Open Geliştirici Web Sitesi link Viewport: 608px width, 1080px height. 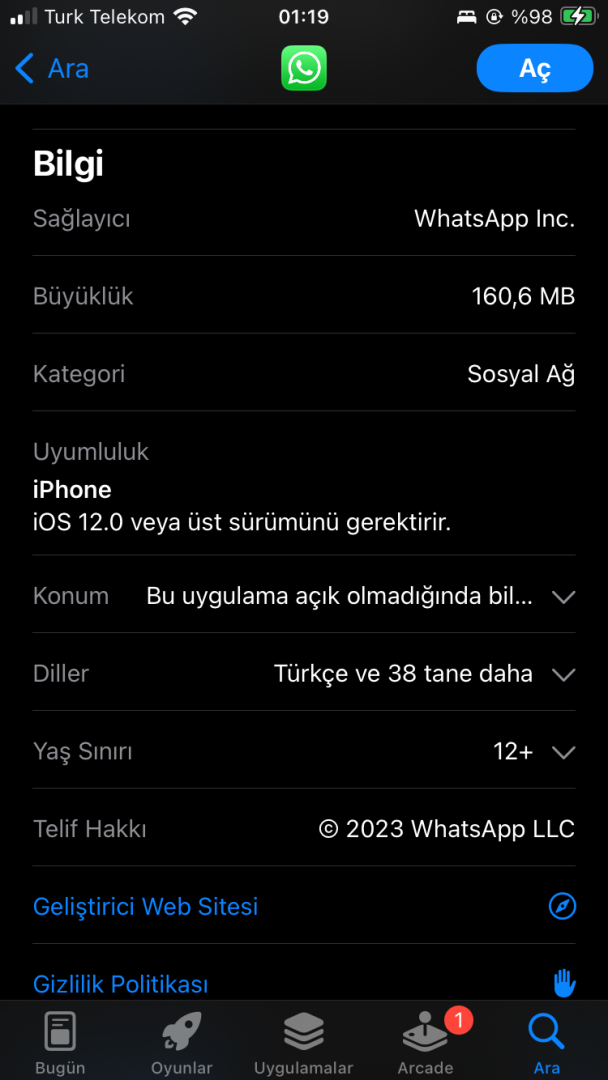coord(146,907)
